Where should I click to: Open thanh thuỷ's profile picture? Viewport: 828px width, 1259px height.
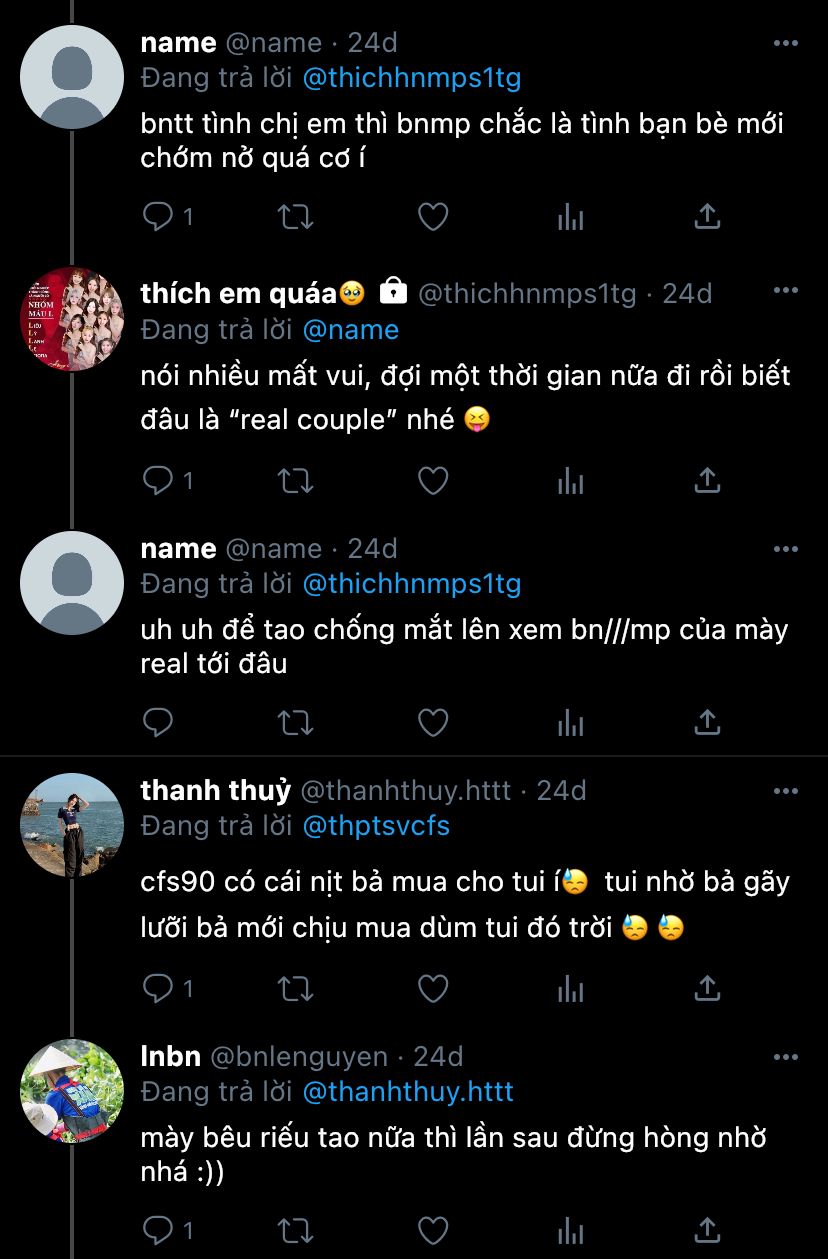[72, 825]
